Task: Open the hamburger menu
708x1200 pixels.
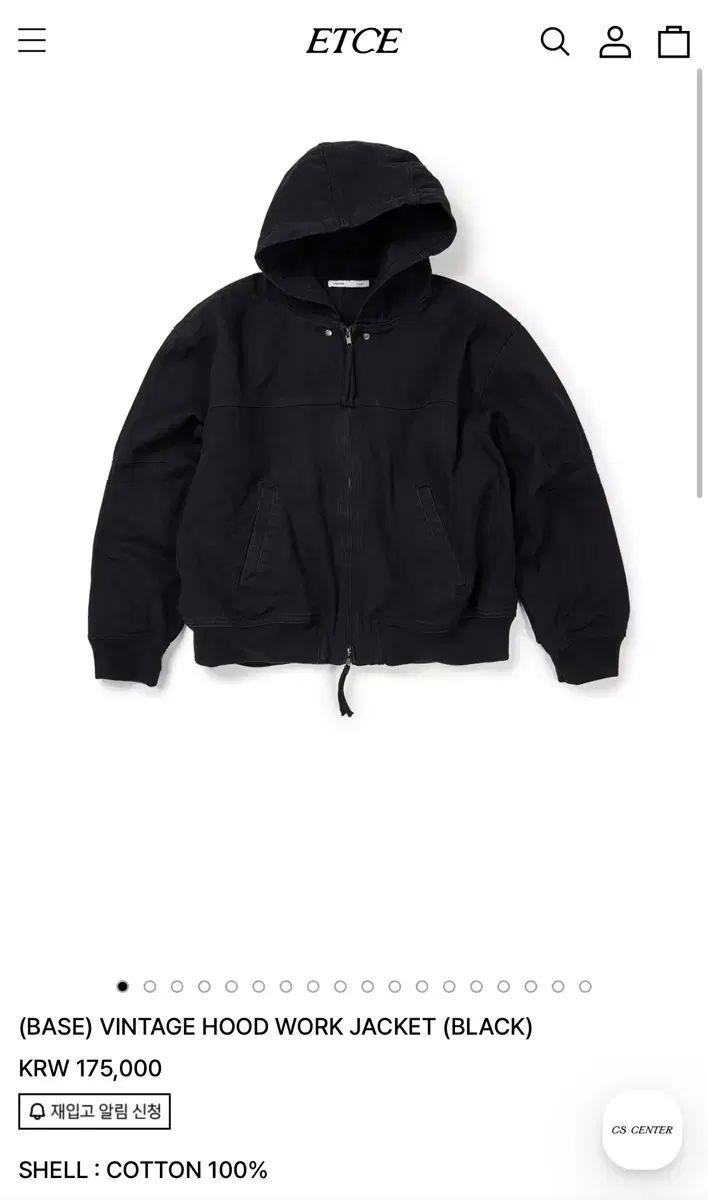Action: [x=32, y=41]
